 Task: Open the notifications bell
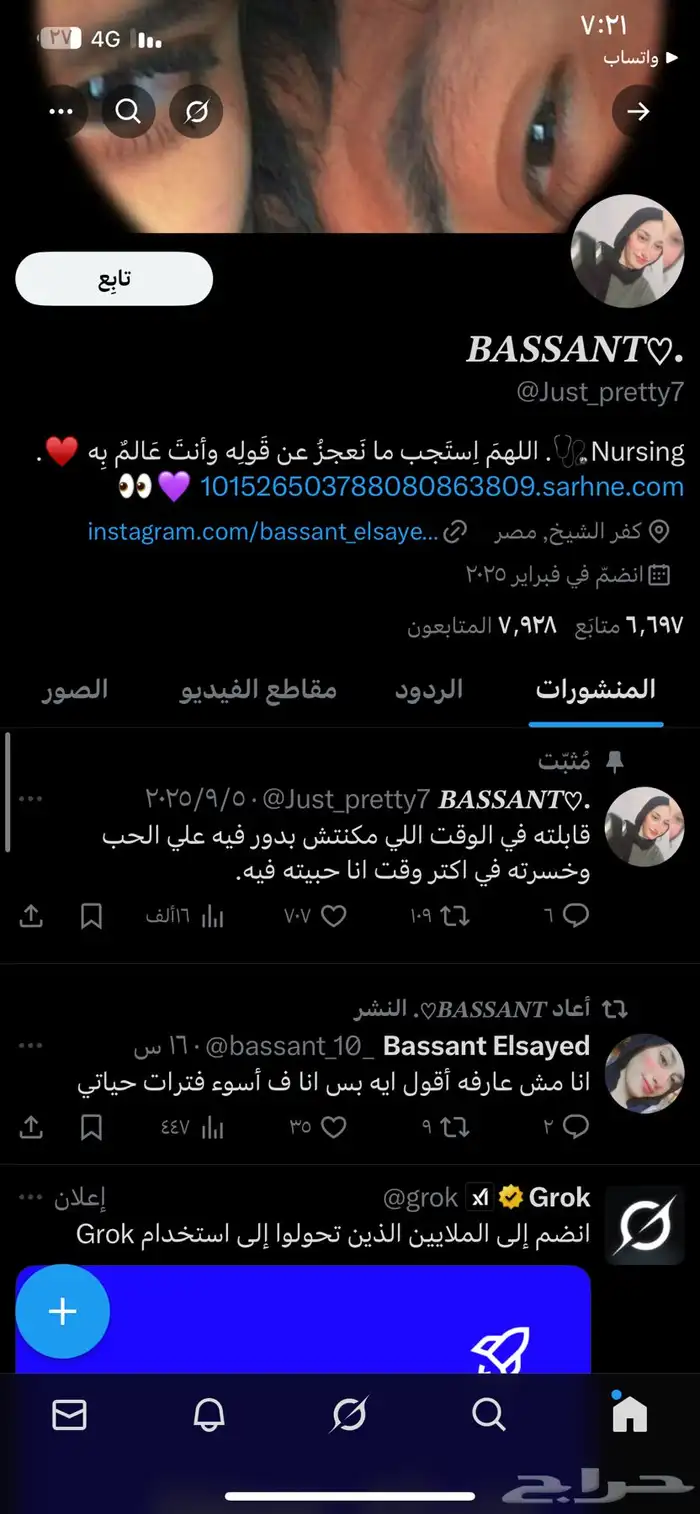click(209, 1414)
